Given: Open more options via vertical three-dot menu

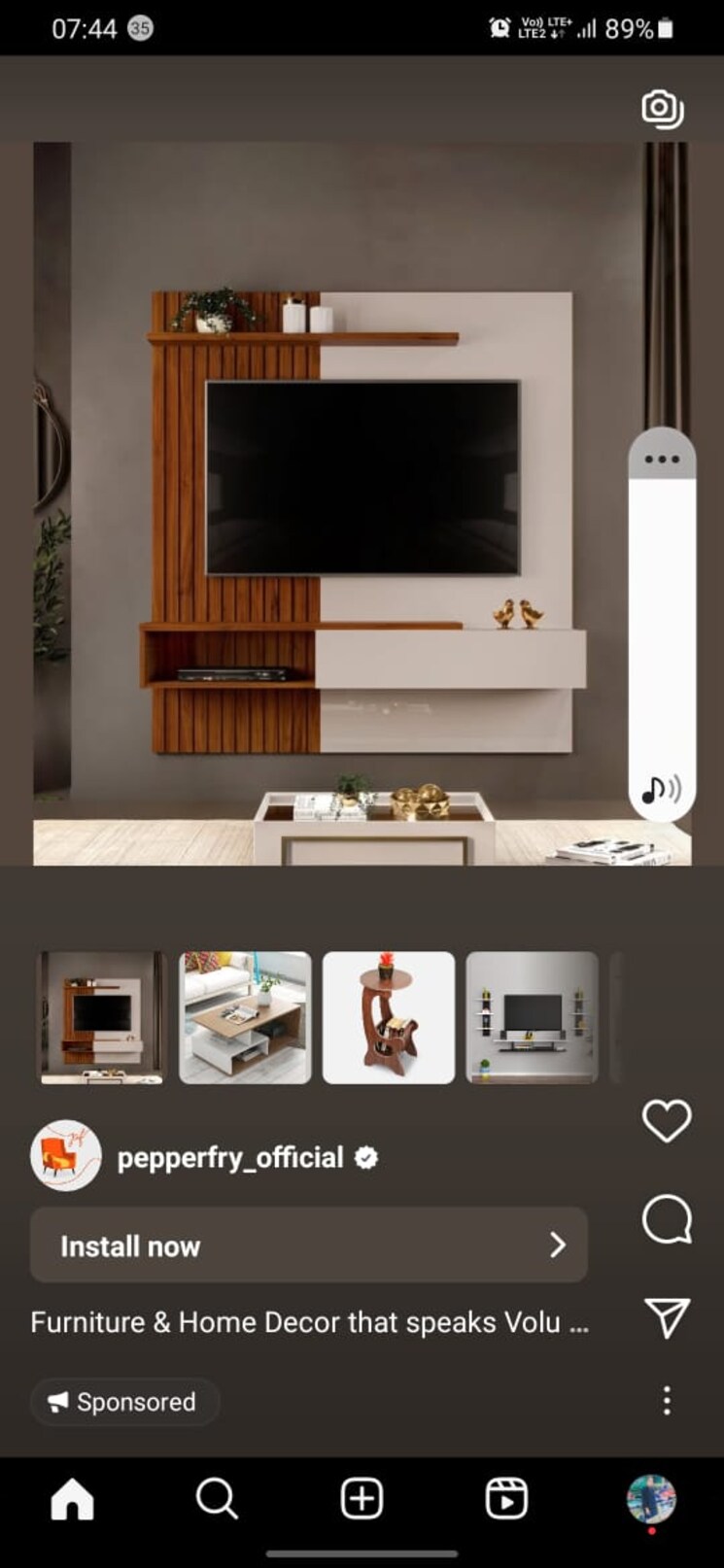Looking at the screenshot, I should (x=666, y=1400).
